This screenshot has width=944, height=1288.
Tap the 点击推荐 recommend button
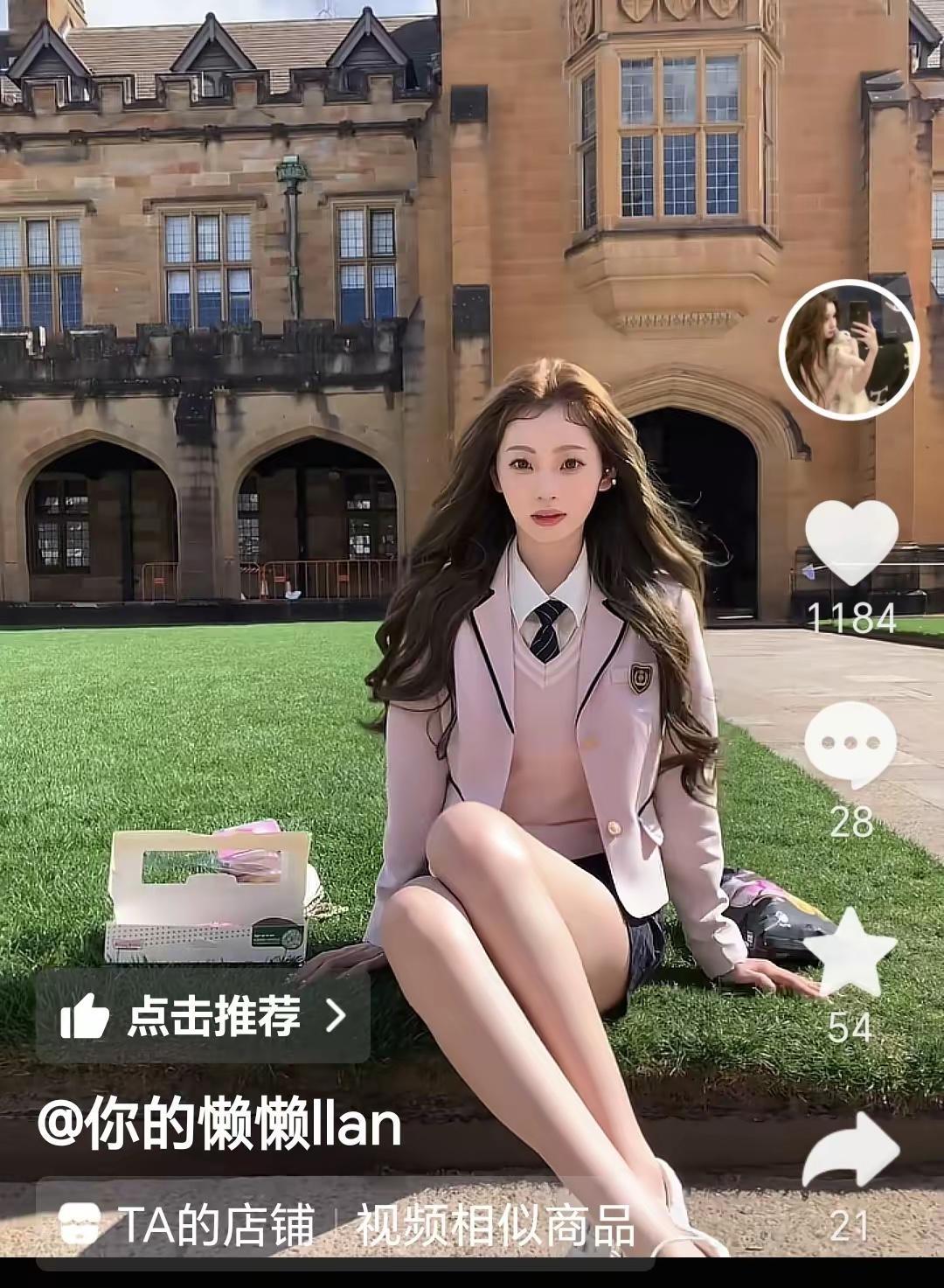pyautogui.click(x=203, y=1016)
